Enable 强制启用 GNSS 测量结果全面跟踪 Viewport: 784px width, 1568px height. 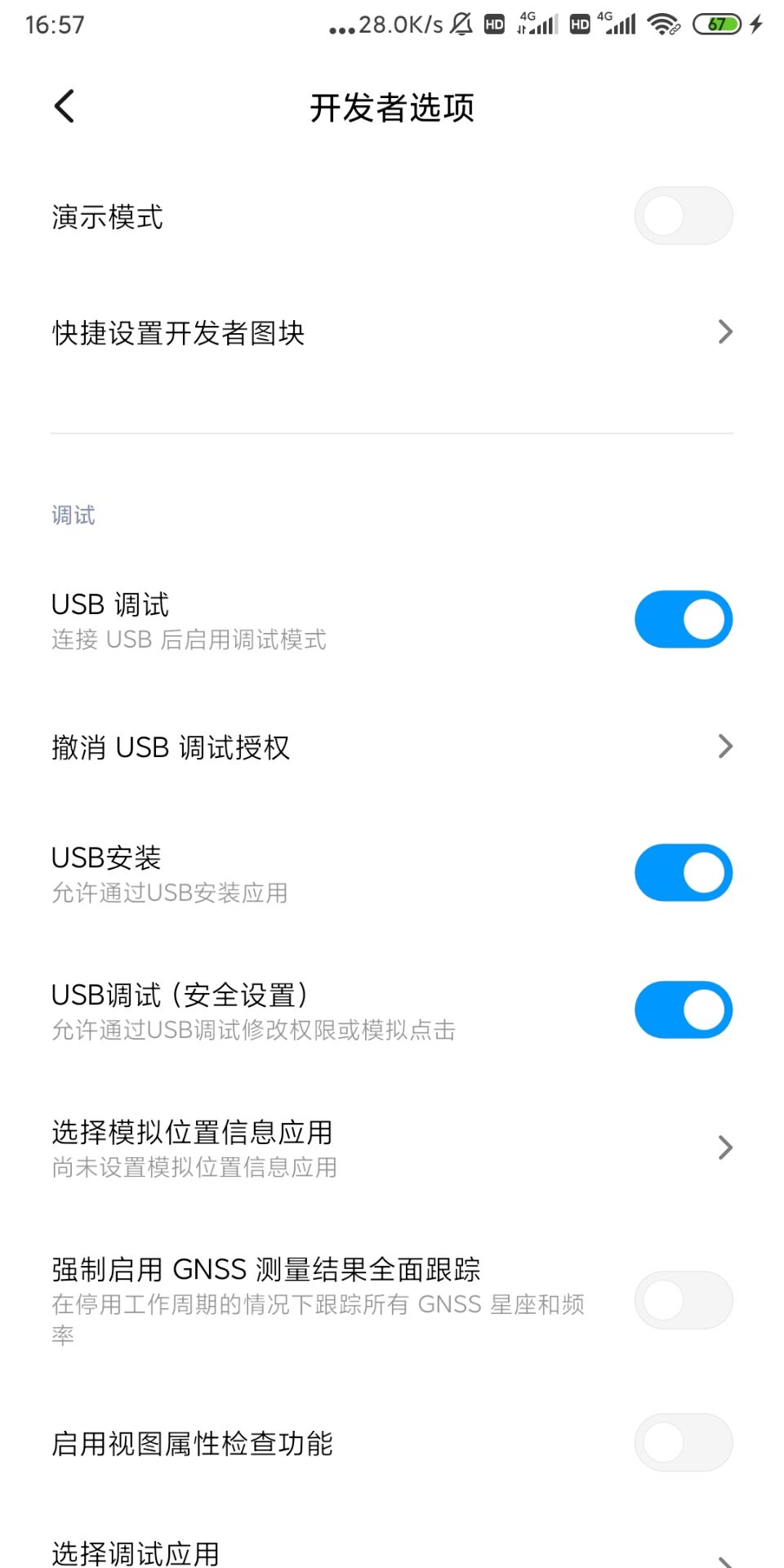point(683,1300)
